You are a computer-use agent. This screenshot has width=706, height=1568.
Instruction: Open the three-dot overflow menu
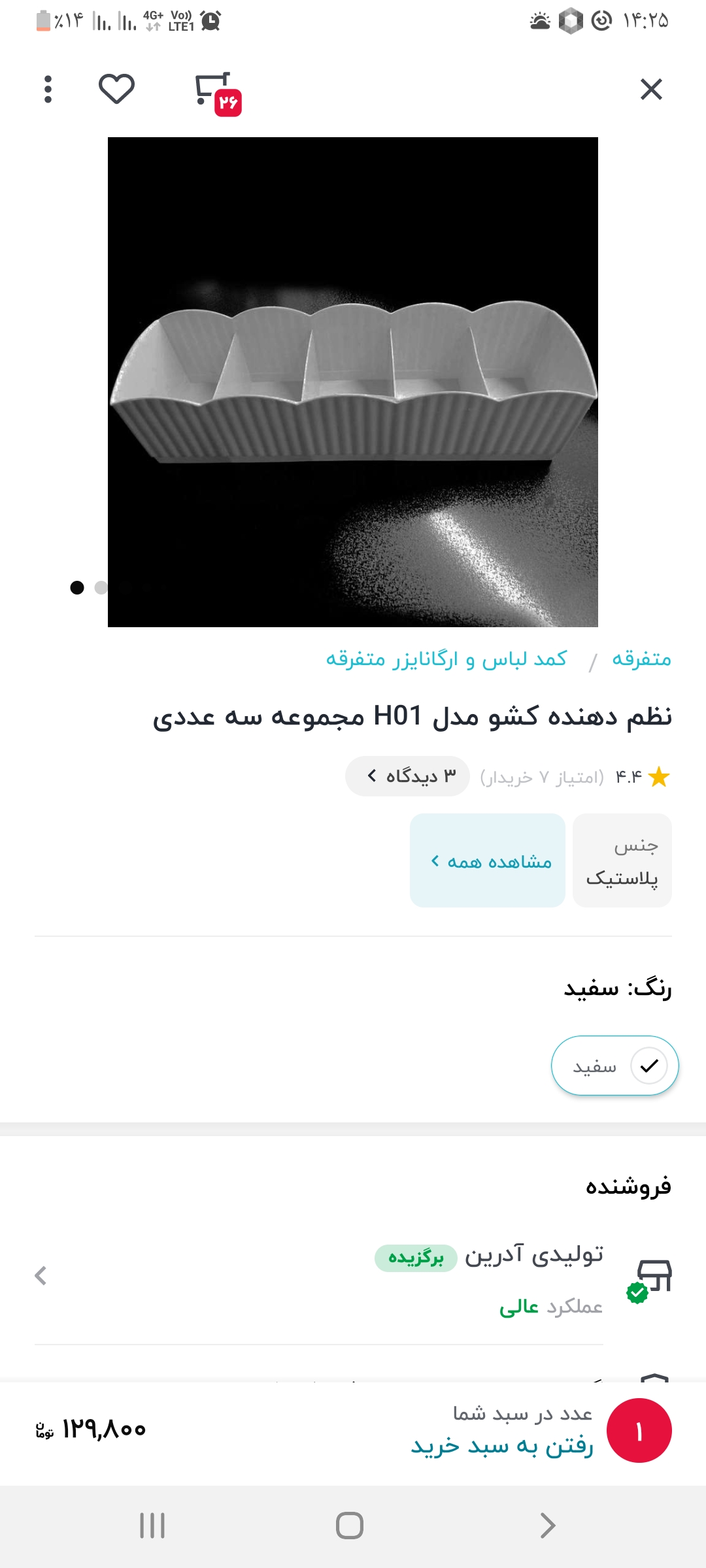coord(48,89)
